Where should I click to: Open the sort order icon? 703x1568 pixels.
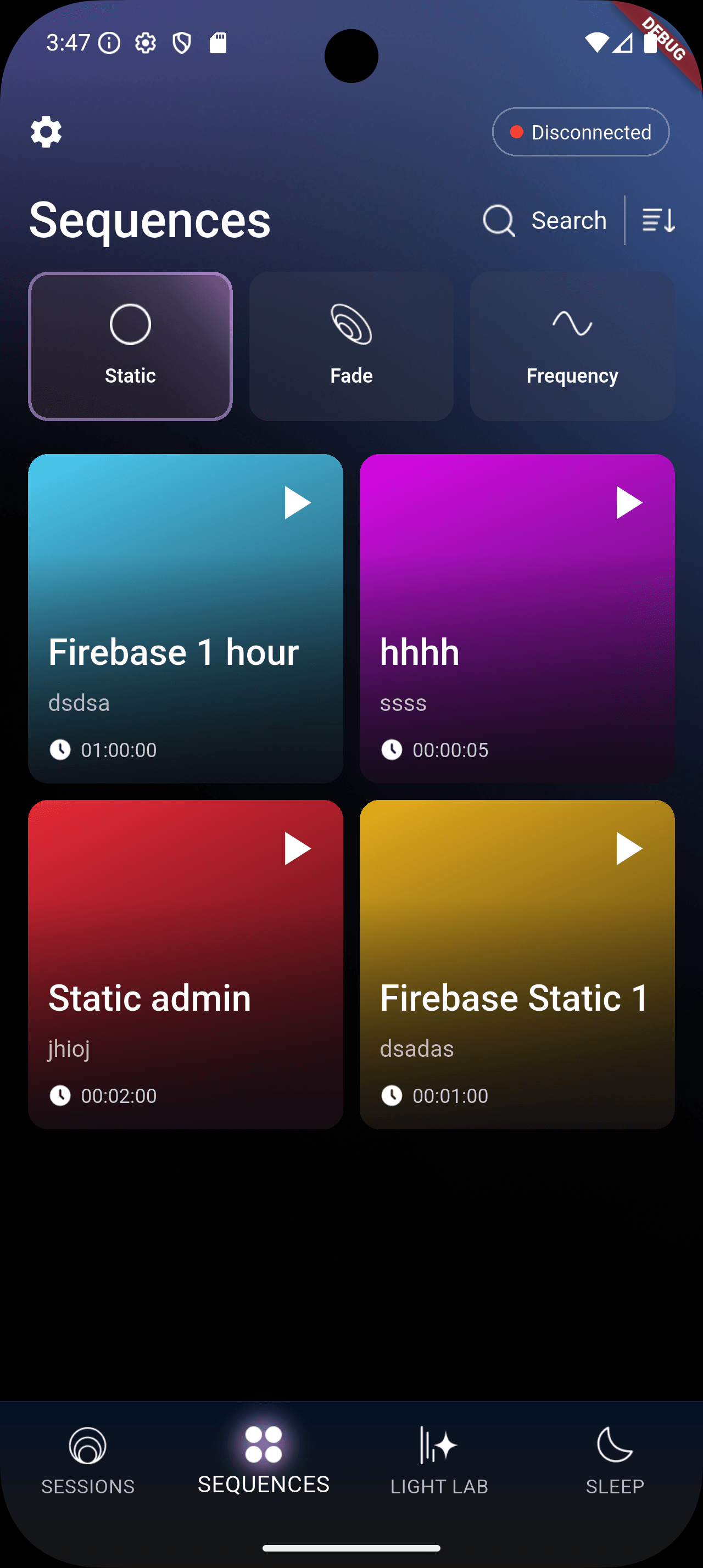click(x=658, y=220)
